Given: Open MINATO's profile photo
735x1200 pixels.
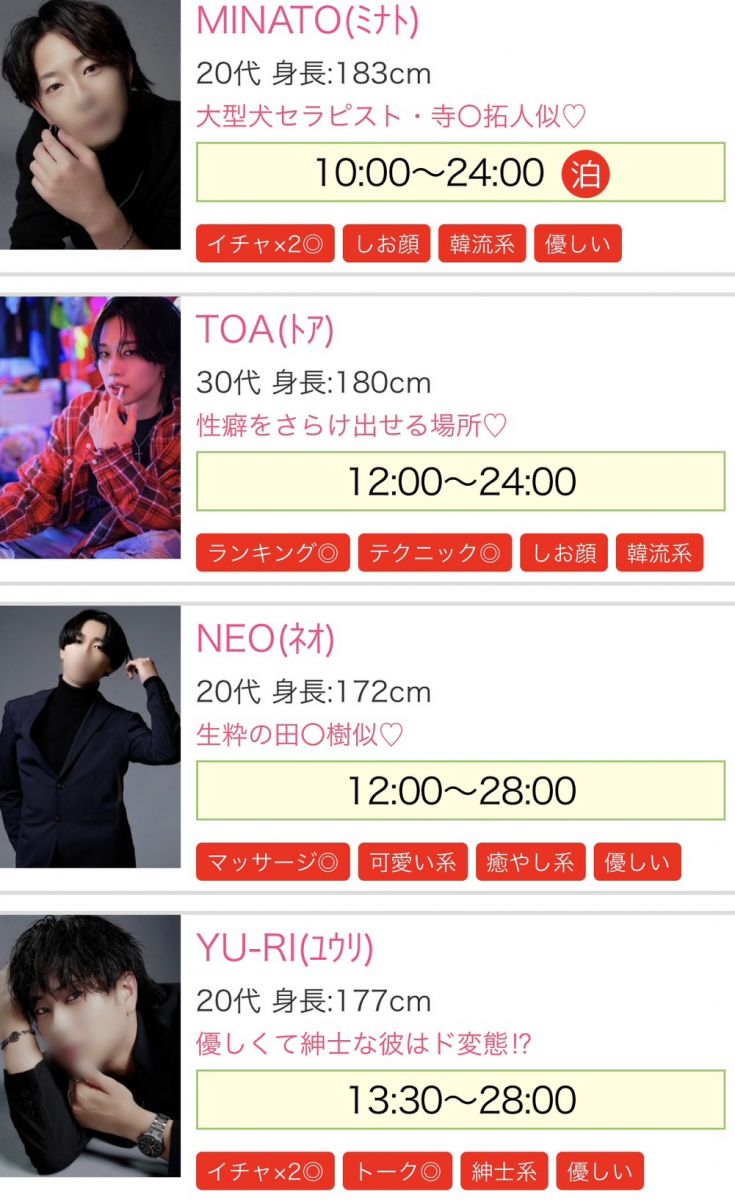Looking at the screenshot, I should 90,125.
